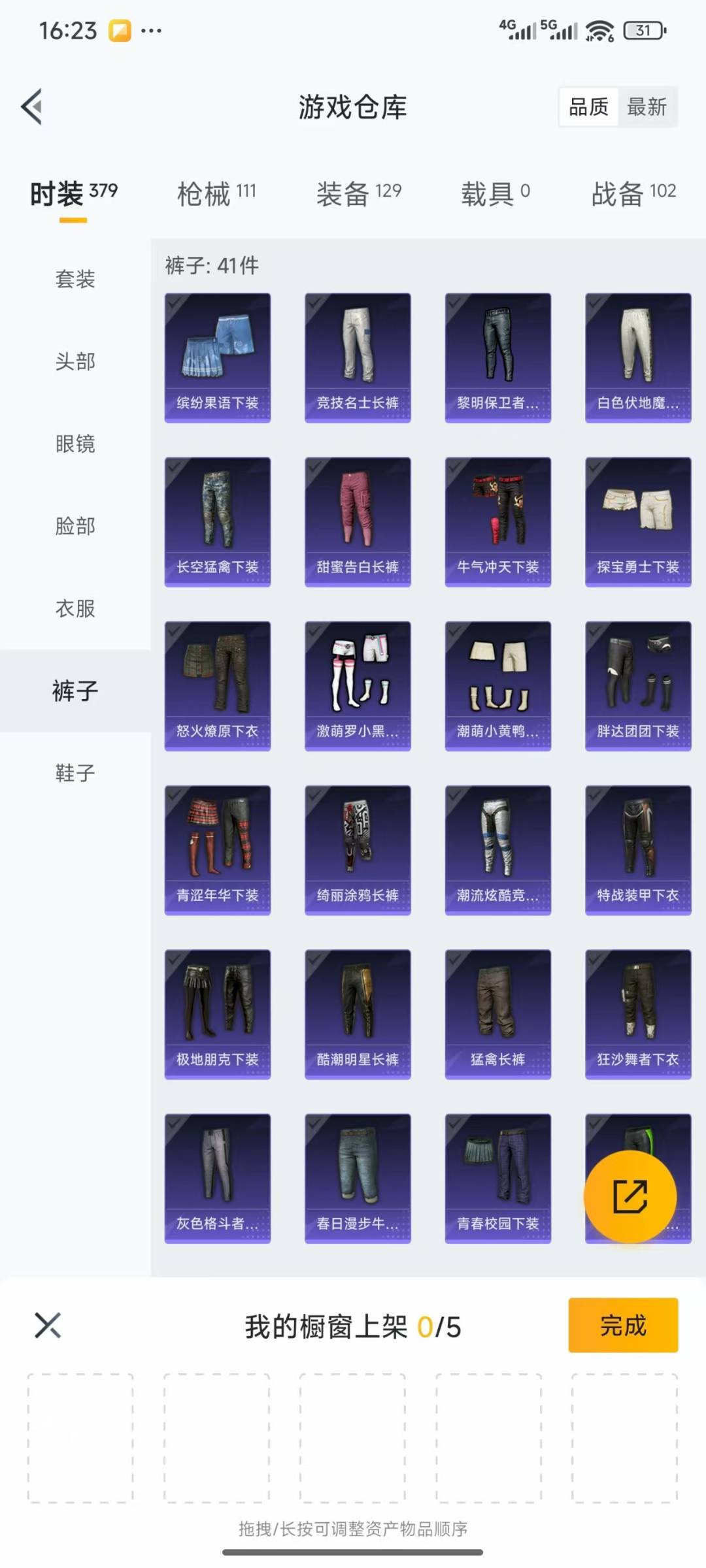Sort items by 最新
The width and height of the screenshot is (706, 1568).
point(647,106)
